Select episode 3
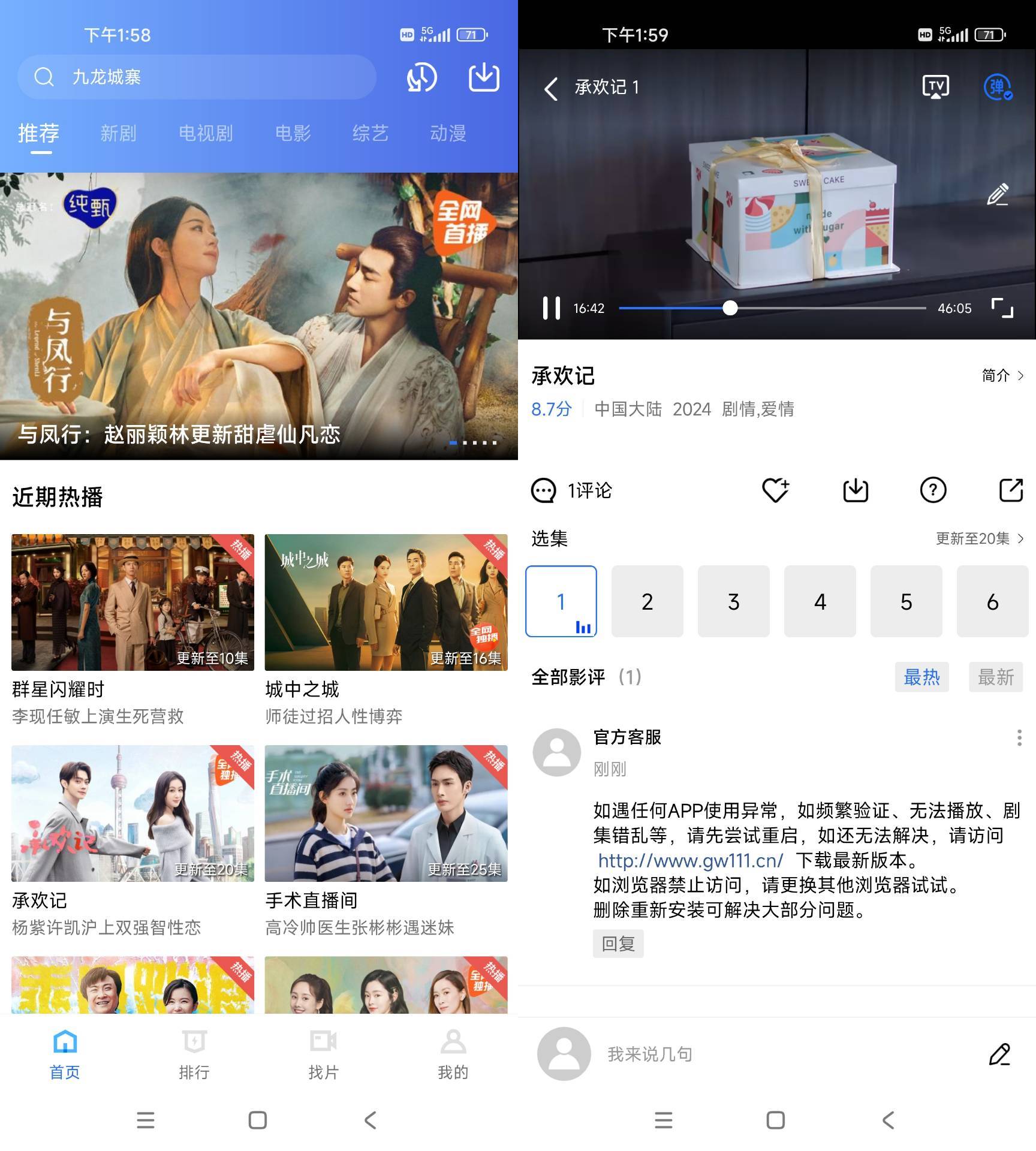Image resolution: width=1036 pixels, height=1151 pixels. click(733, 601)
